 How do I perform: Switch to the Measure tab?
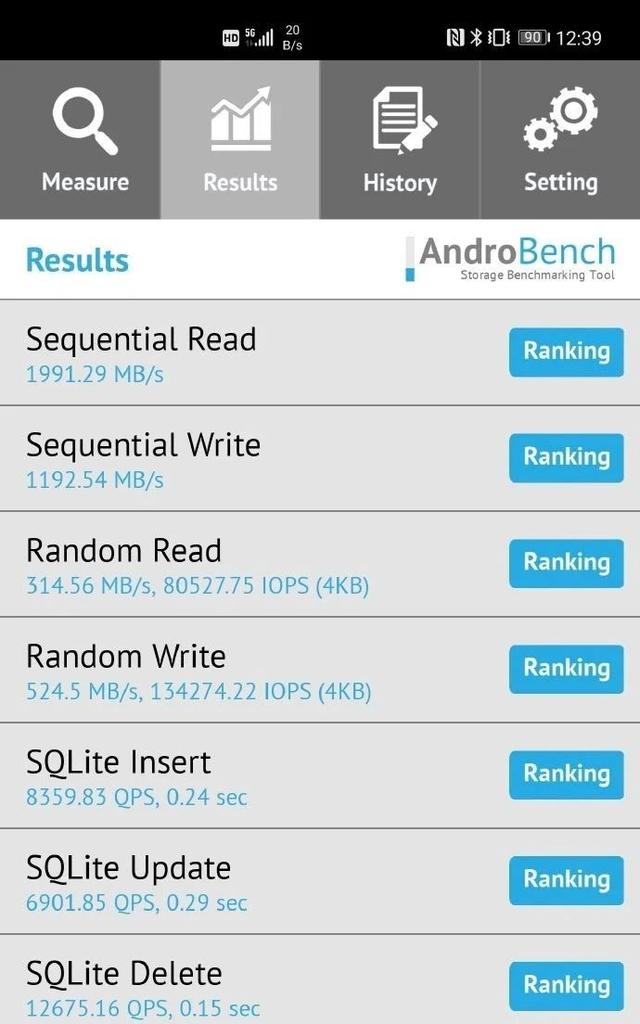[x=80, y=140]
